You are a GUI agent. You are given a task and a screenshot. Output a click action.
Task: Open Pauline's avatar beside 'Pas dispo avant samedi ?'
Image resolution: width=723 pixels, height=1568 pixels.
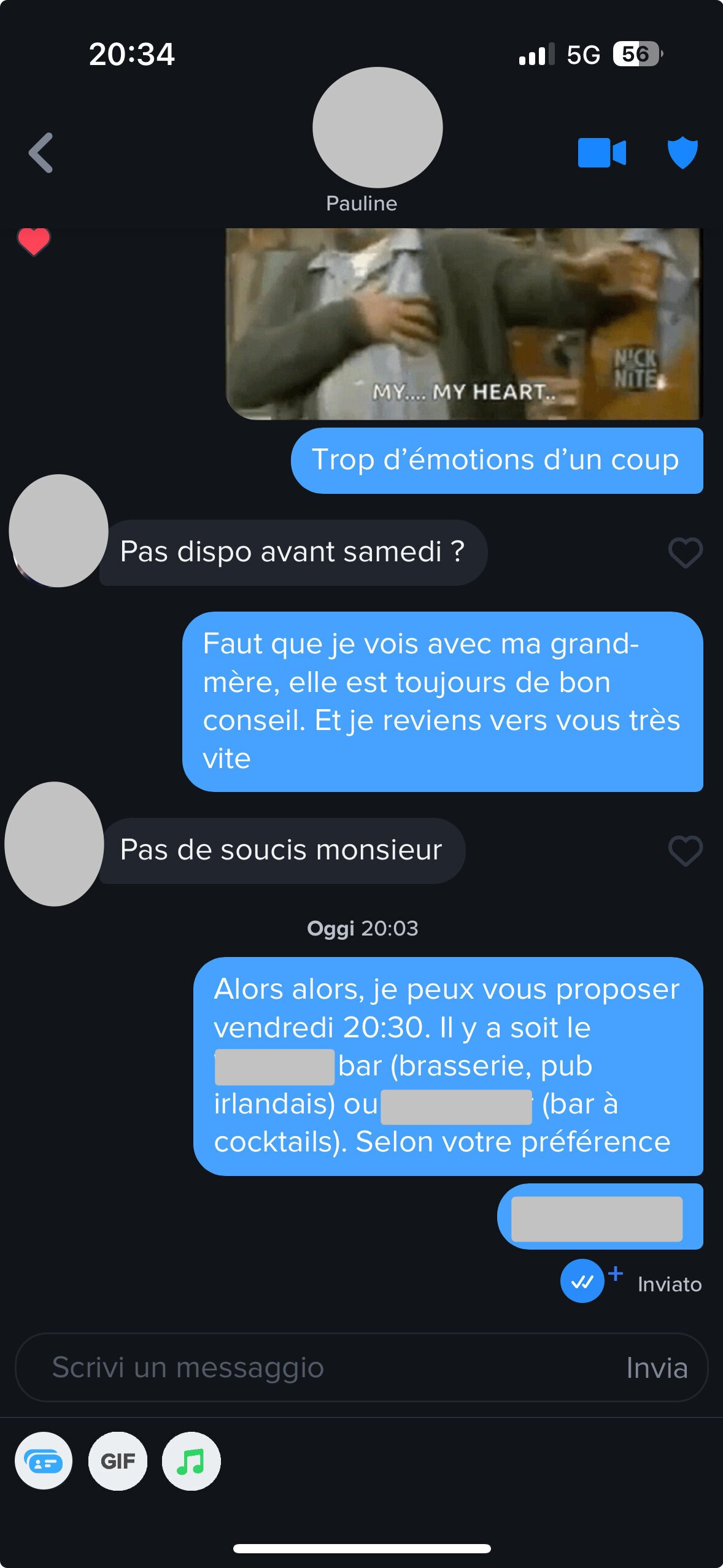[58, 531]
